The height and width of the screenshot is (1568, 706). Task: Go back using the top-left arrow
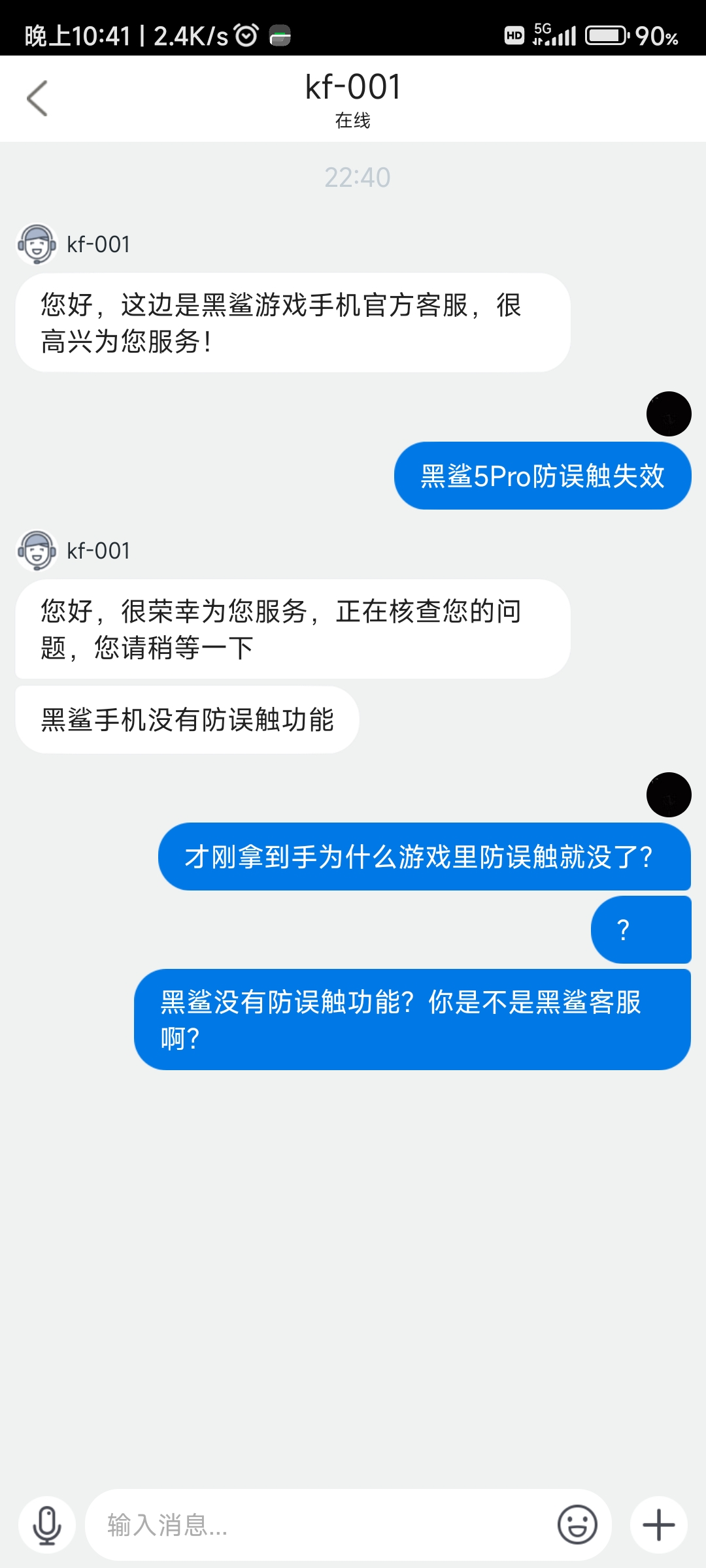pos(37,99)
